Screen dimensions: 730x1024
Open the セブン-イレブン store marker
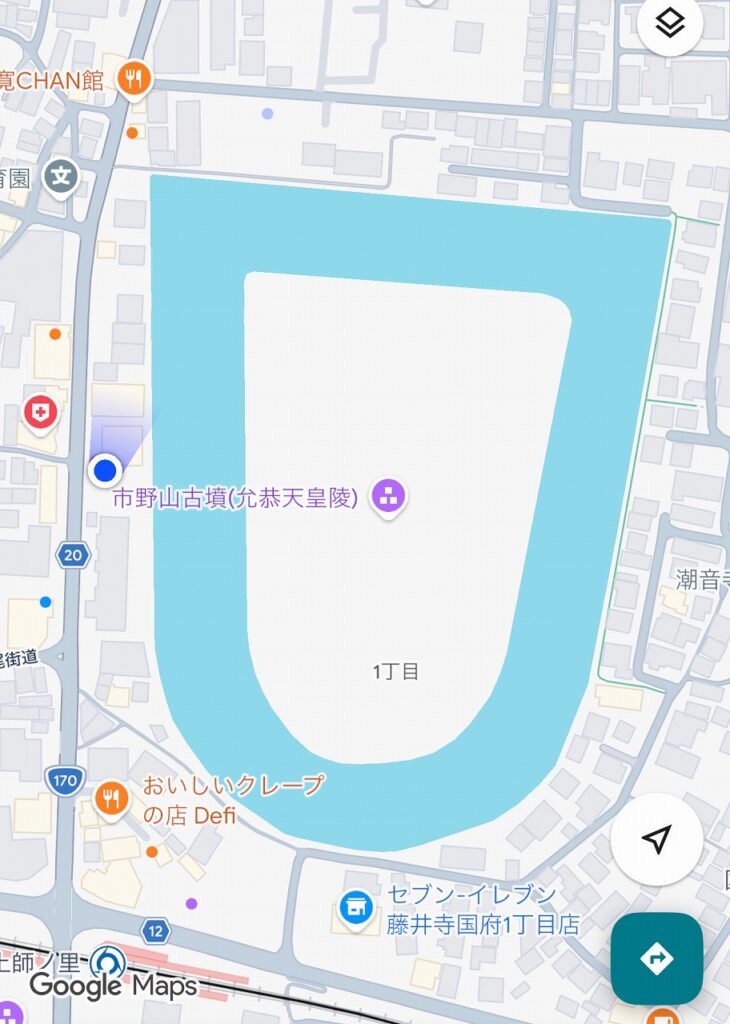pos(356,906)
